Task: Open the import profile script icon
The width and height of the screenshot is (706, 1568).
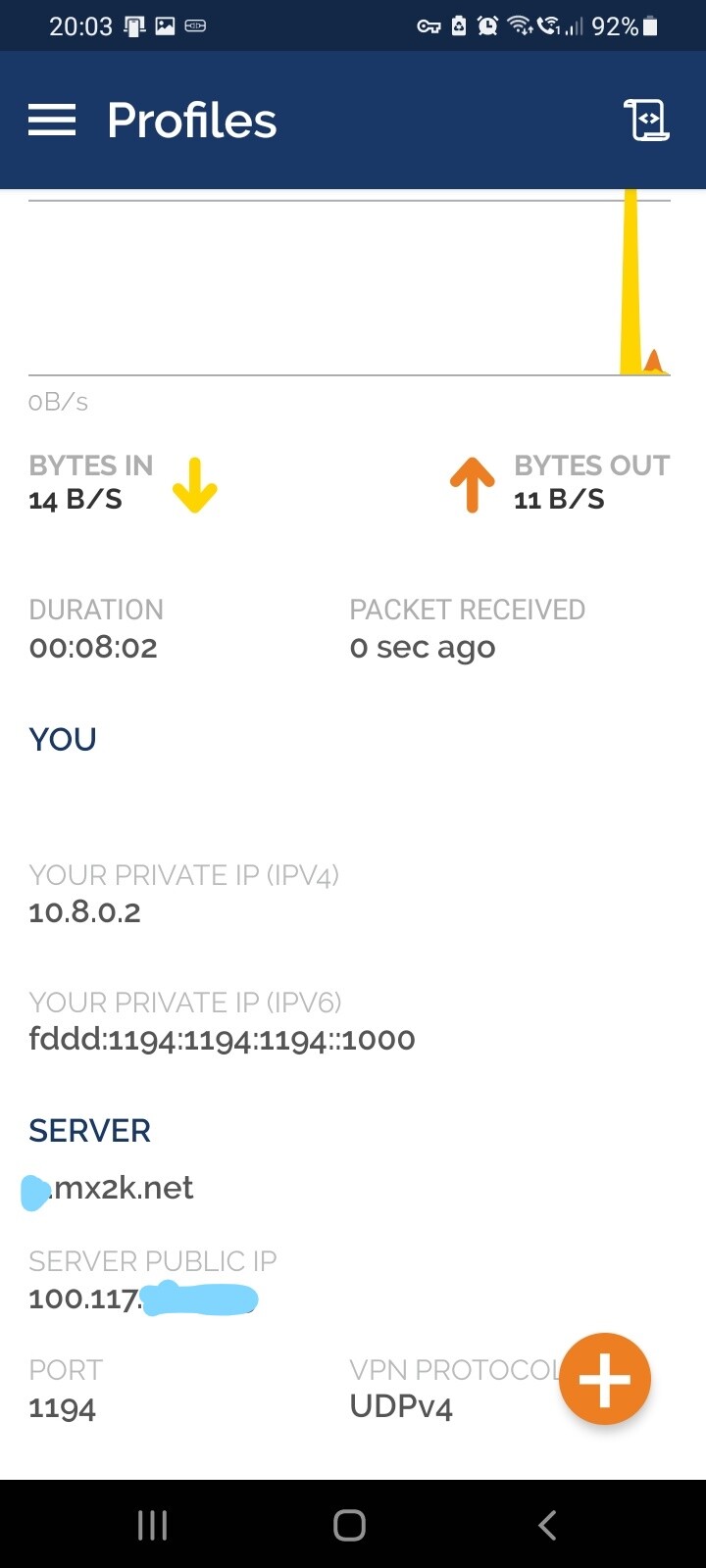Action: click(x=647, y=121)
